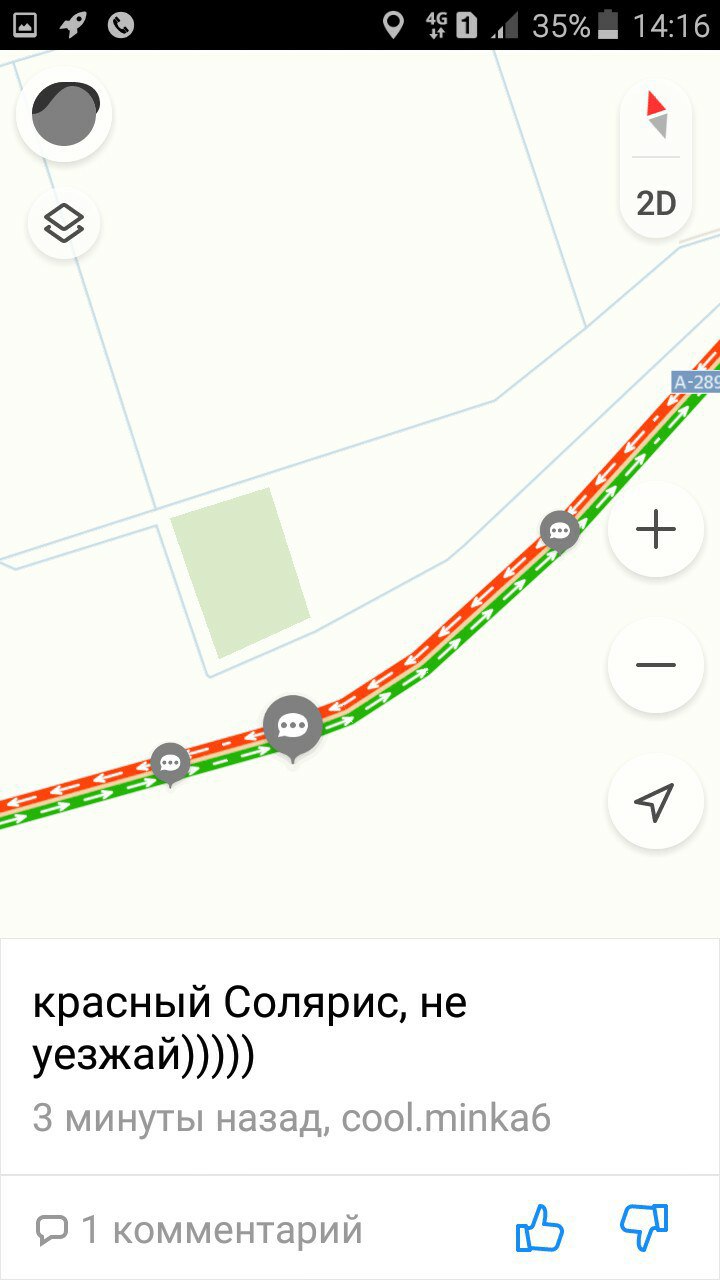This screenshot has width=720, height=1280.
Task: Center map on my location arrow
Action: pyautogui.click(x=656, y=801)
